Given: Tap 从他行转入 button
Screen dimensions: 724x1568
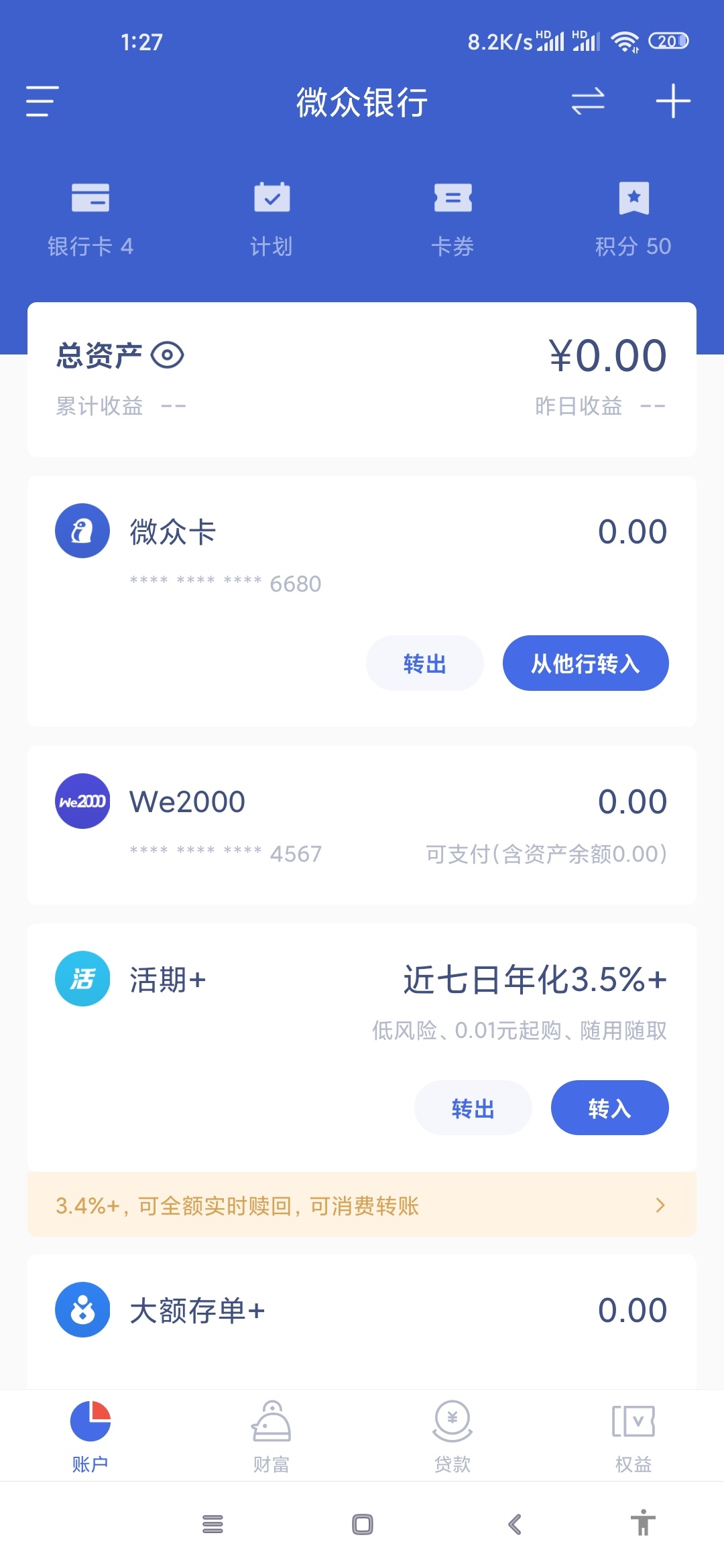Looking at the screenshot, I should (x=586, y=663).
